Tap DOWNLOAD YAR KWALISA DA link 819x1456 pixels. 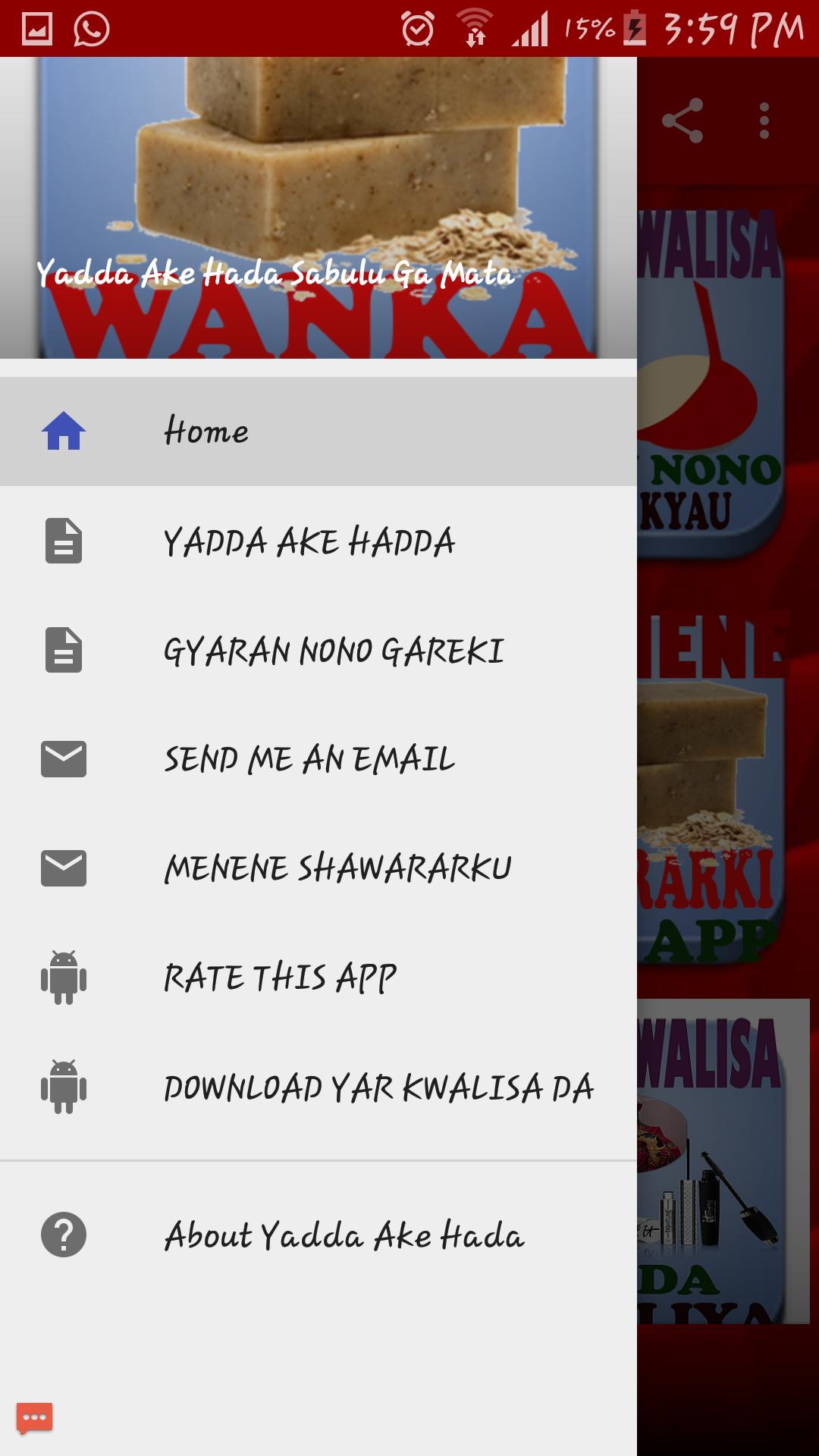(379, 1087)
